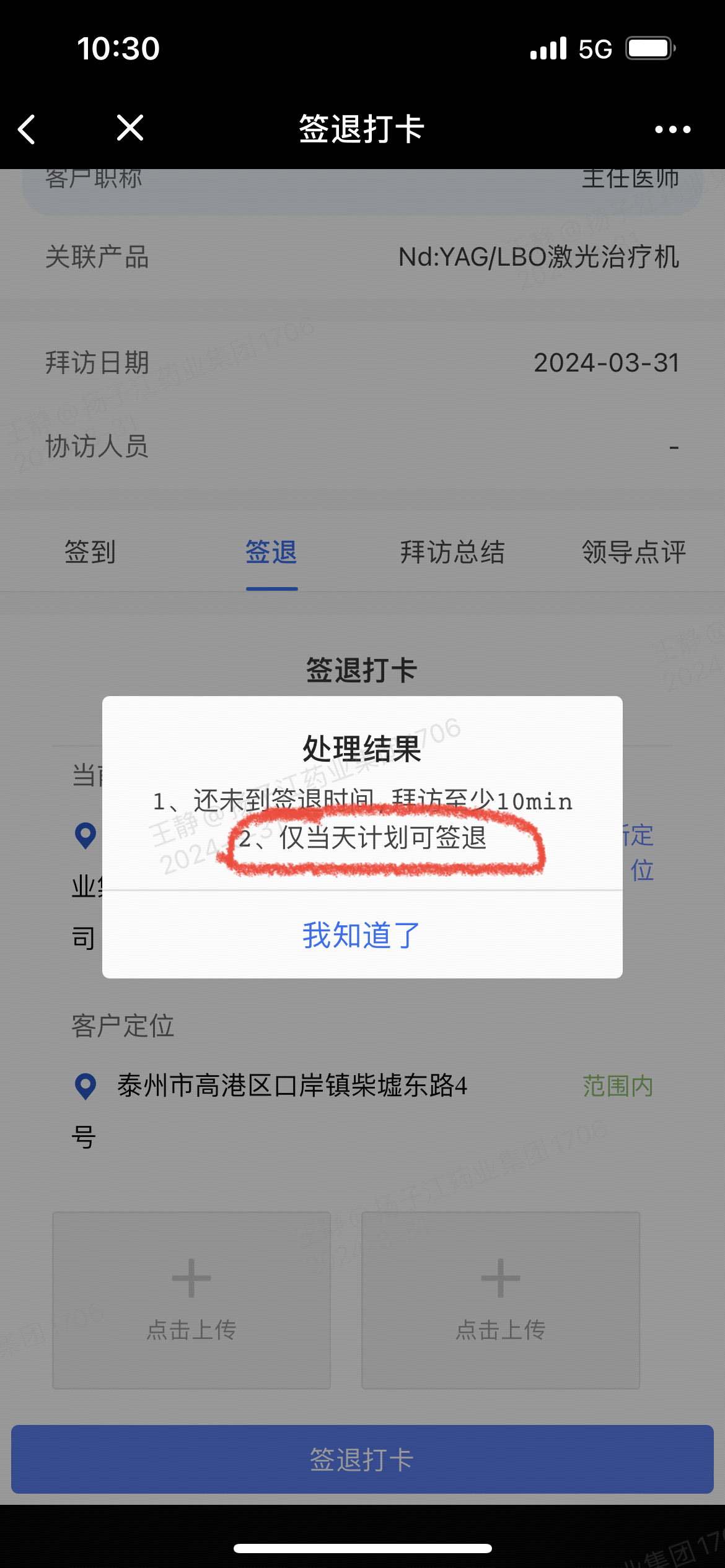
Task: Select the 签退 tab
Action: click(271, 552)
